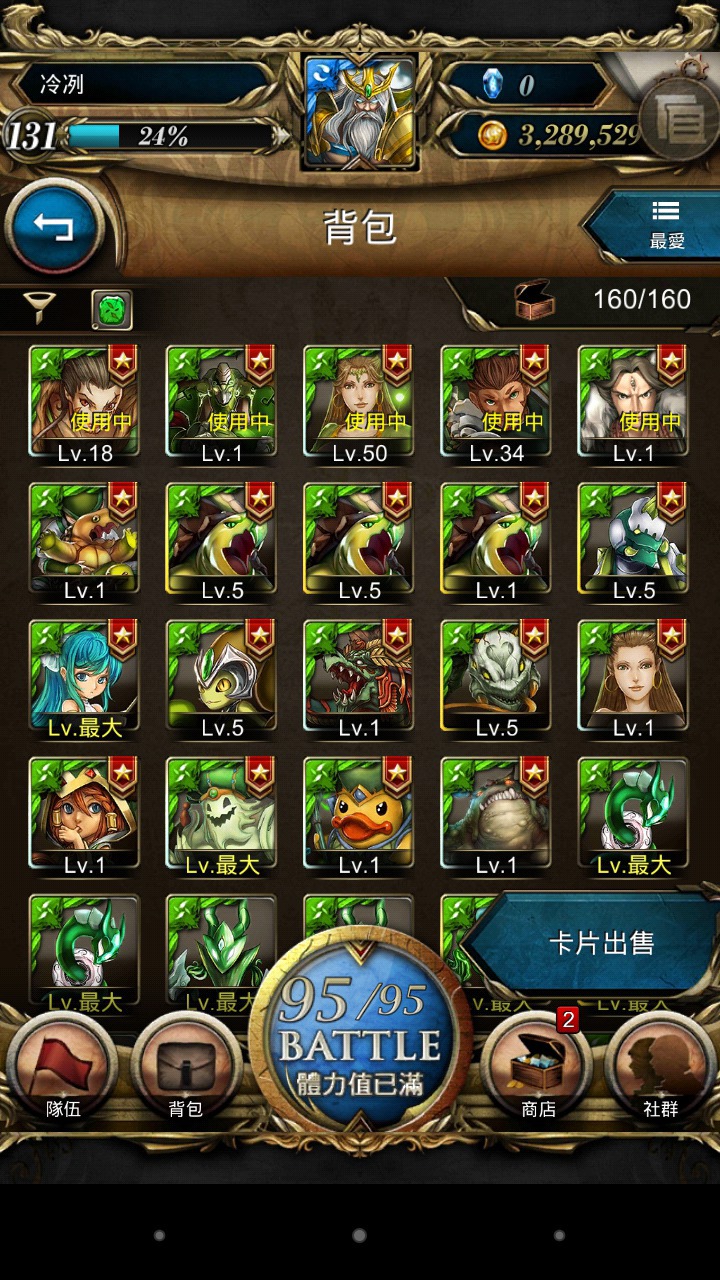Viewport: 720px width, 1280px height.
Task: Tap the green attribute filter icon
Action: 112,310
